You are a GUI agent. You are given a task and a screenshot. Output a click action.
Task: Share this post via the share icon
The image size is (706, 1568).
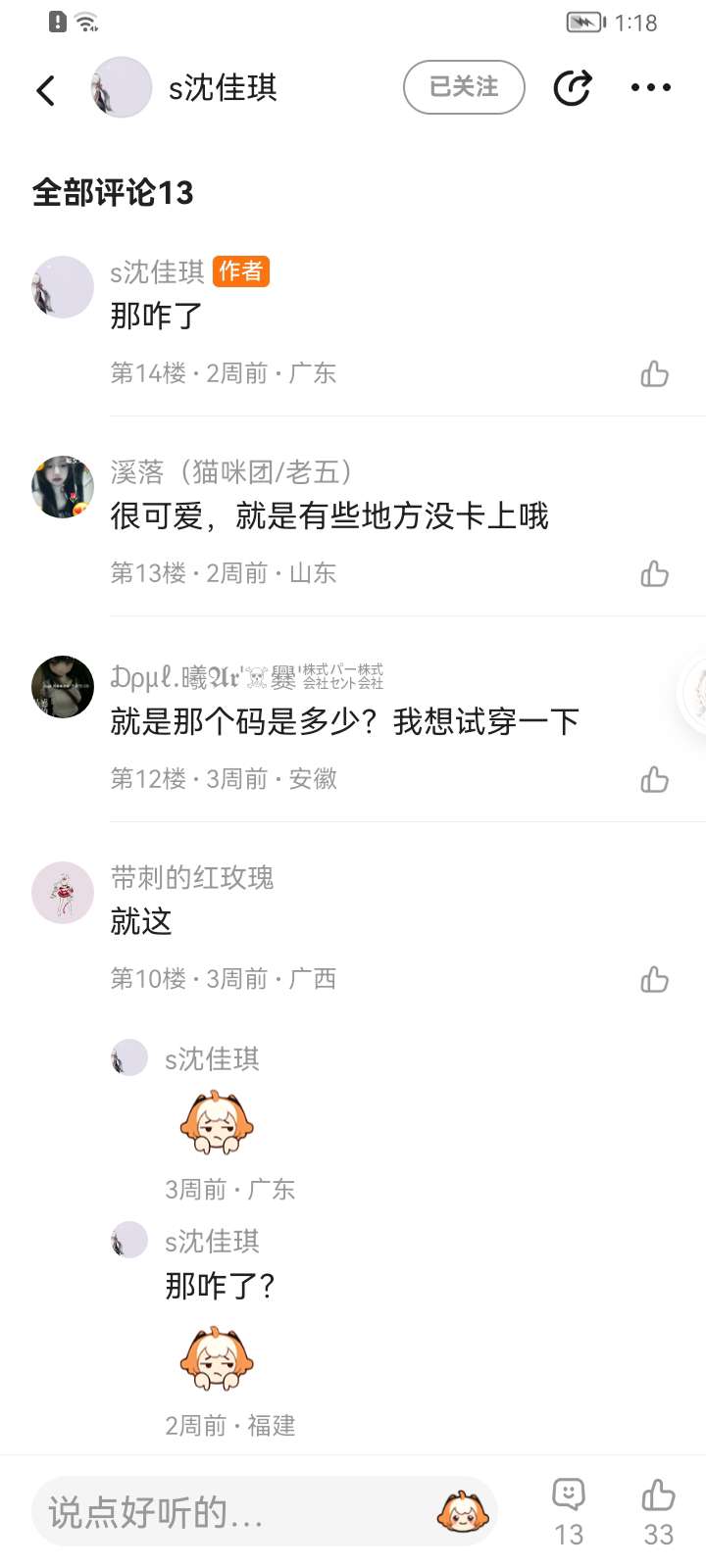pos(573,88)
